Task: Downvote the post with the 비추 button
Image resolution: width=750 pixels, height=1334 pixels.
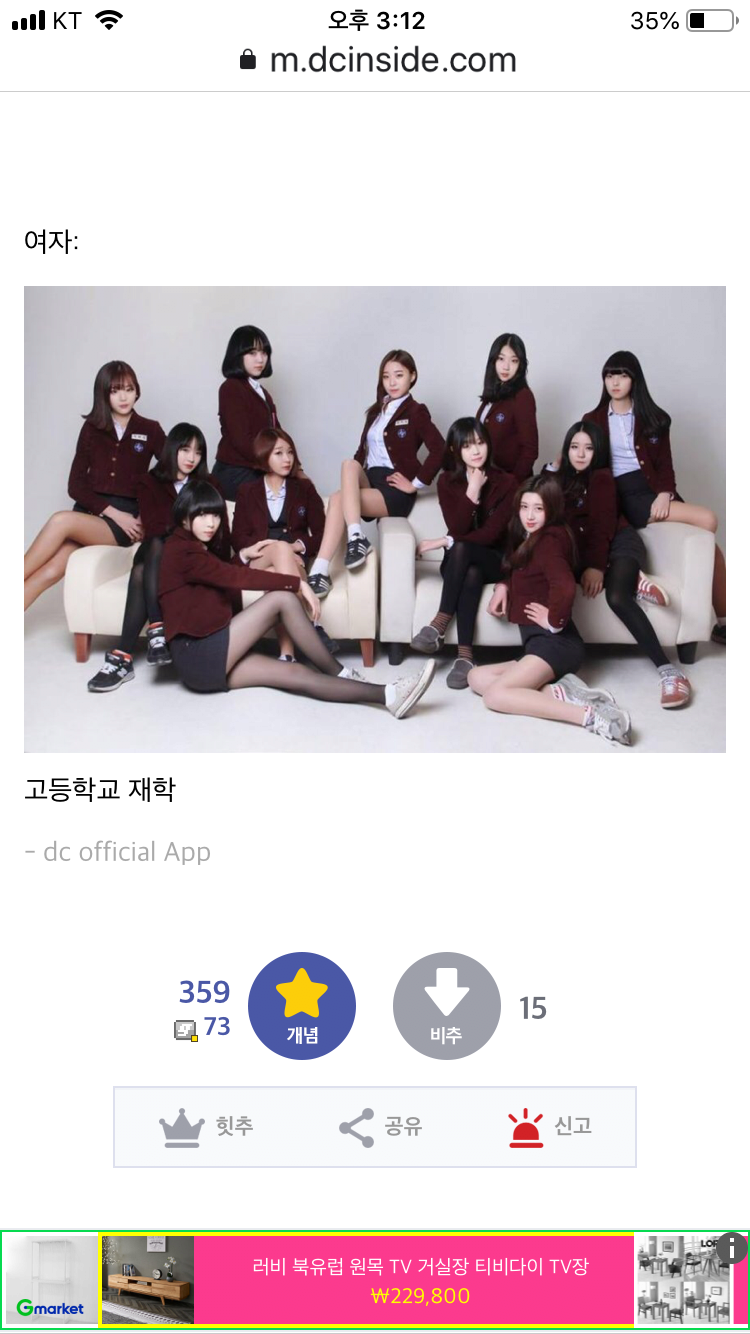Action: tap(446, 1005)
